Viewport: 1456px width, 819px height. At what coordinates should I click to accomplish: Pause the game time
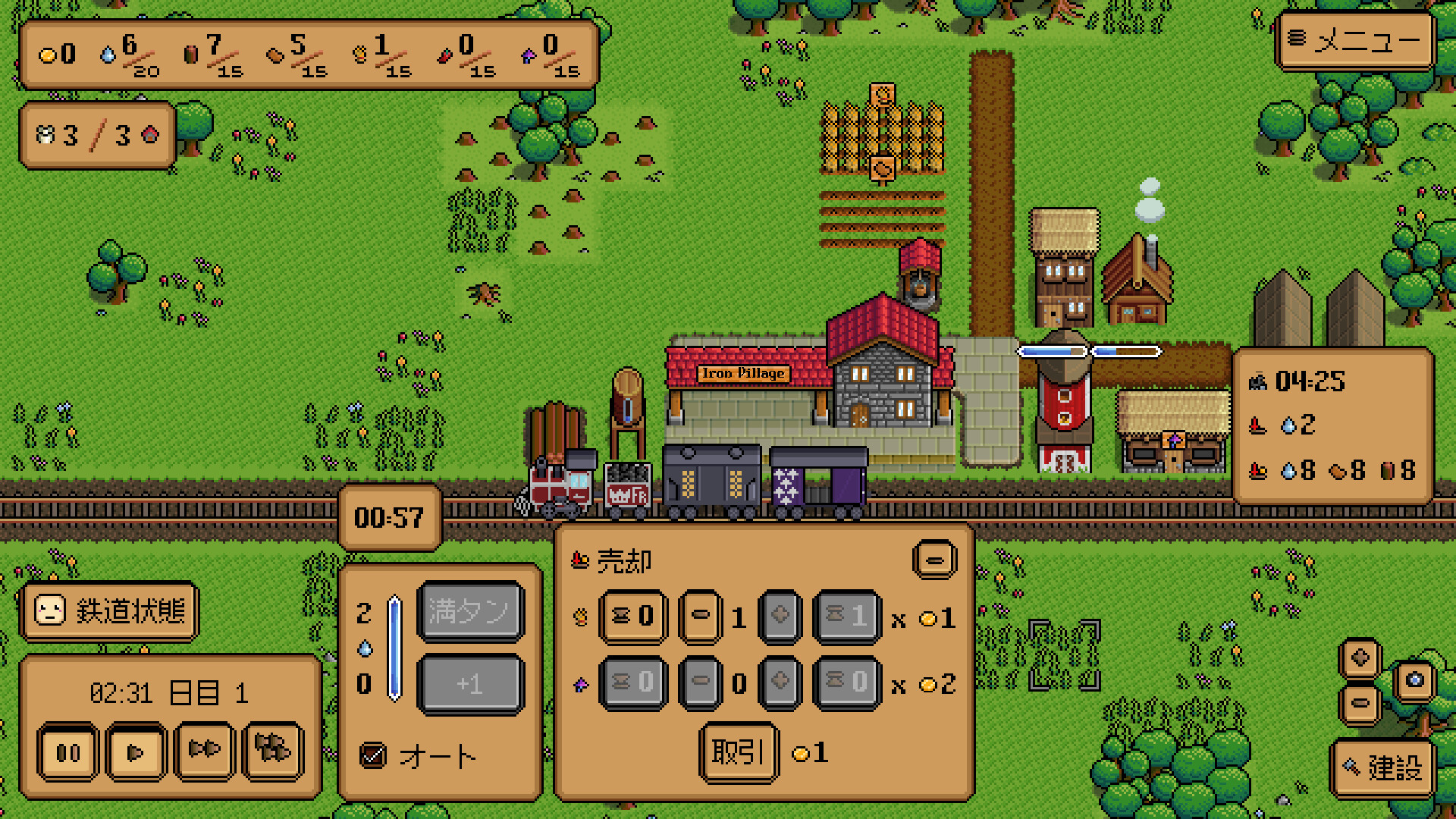(67, 752)
